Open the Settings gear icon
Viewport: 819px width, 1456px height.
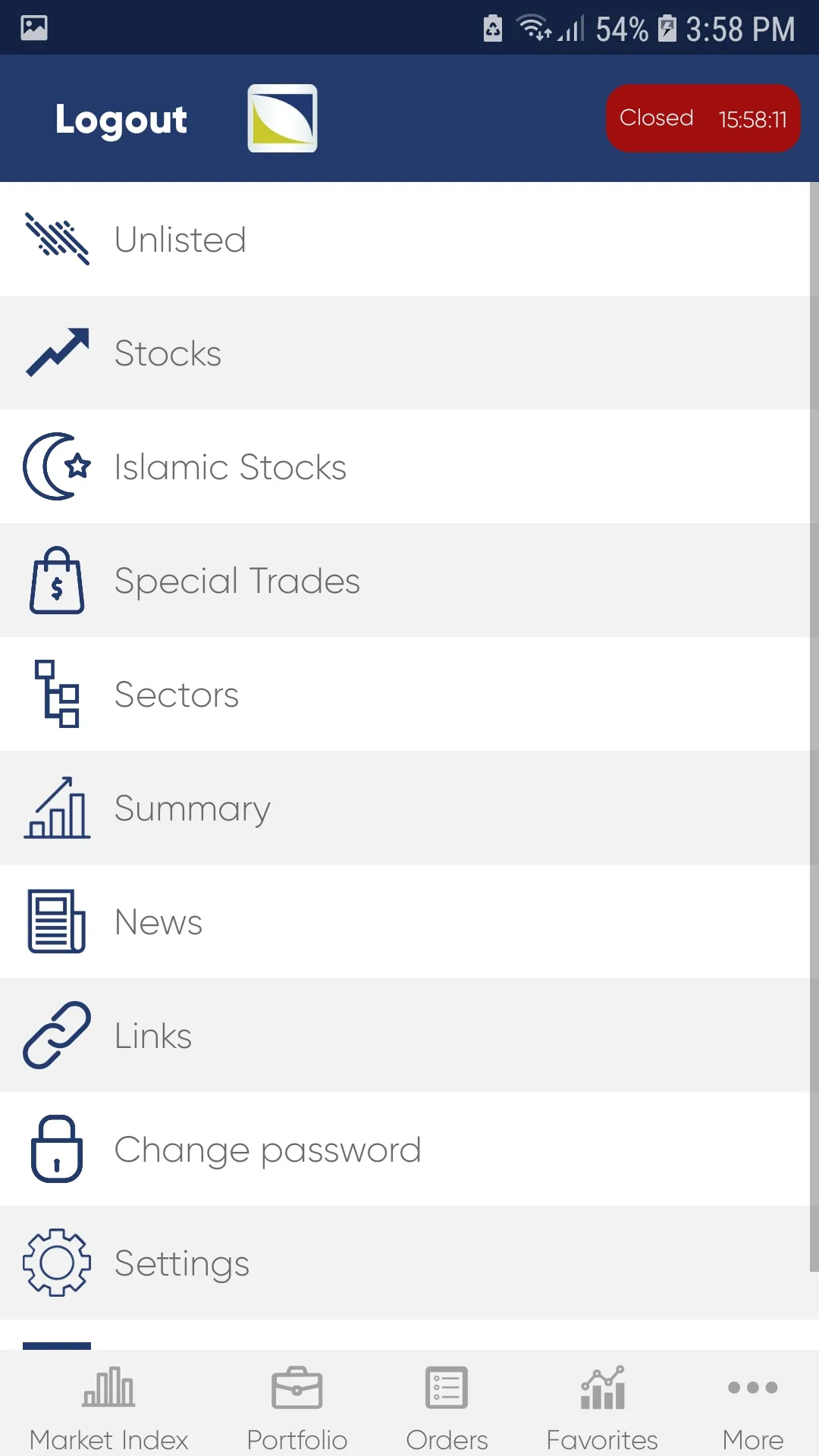click(56, 1263)
